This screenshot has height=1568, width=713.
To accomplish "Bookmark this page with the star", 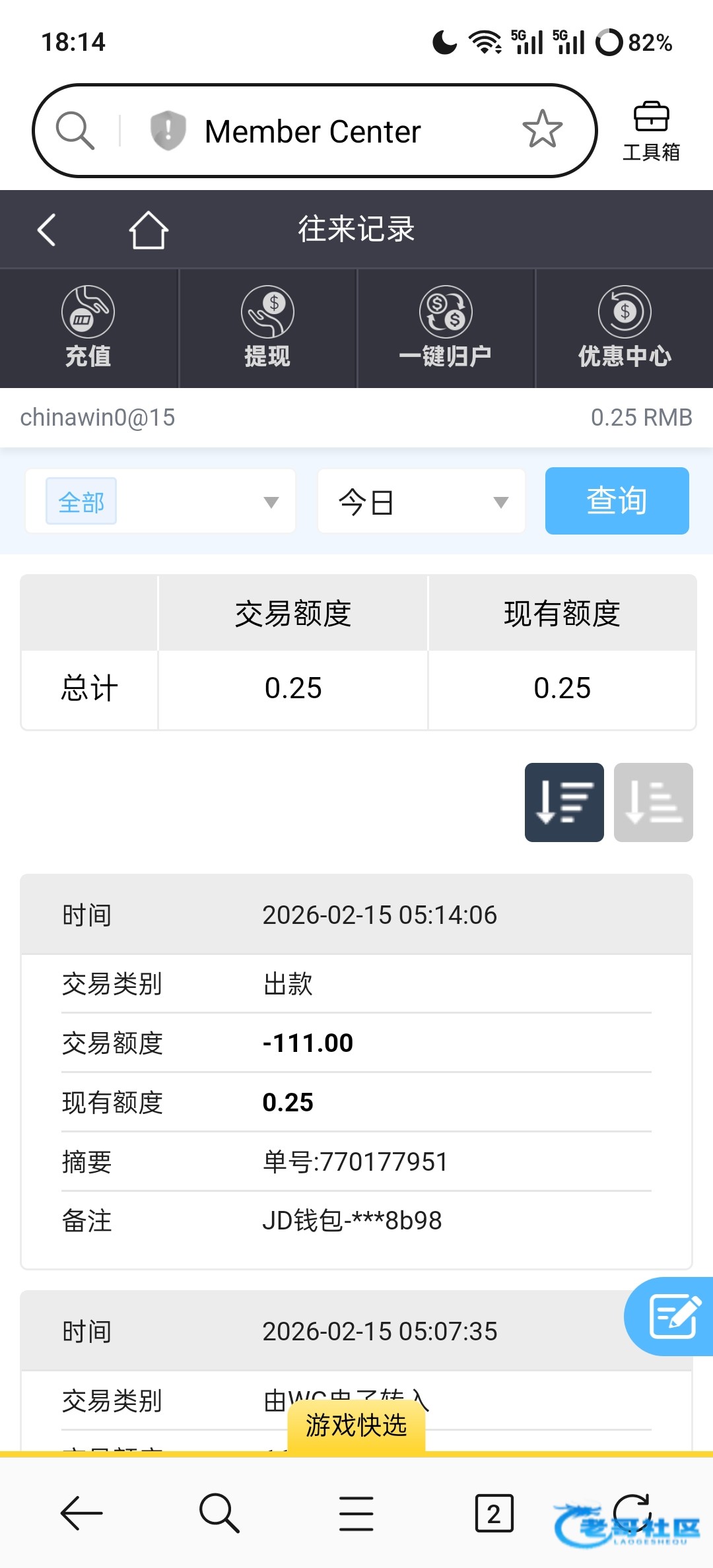I will click(542, 129).
